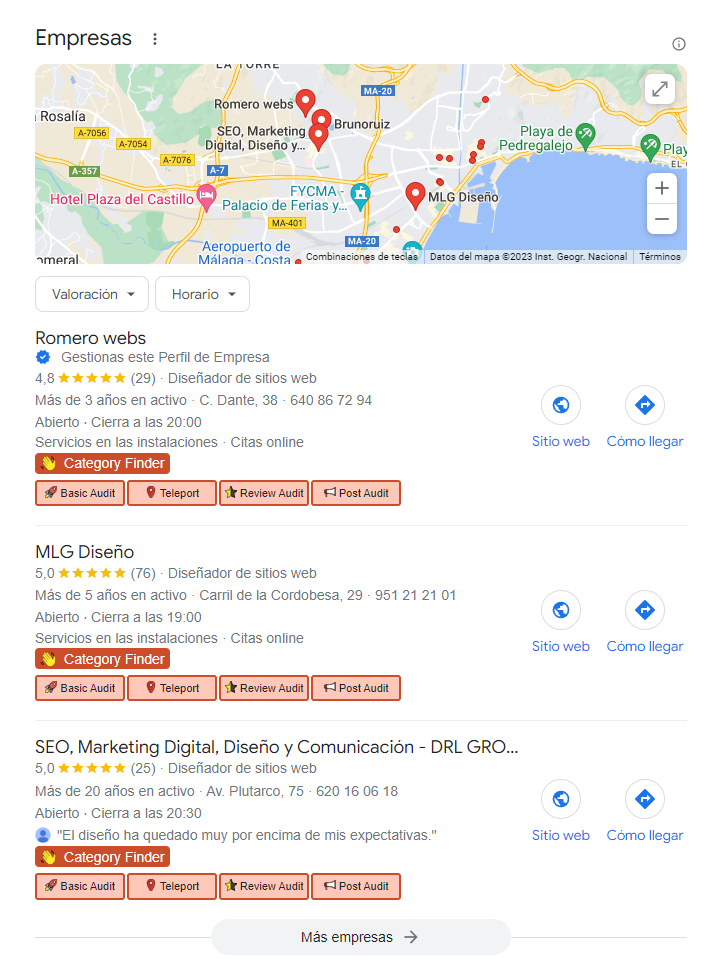Image resolution: width=719 pixels, height=976 pixels.
Task: Open the Horario filter dropdown
Action: click(202, 294)
